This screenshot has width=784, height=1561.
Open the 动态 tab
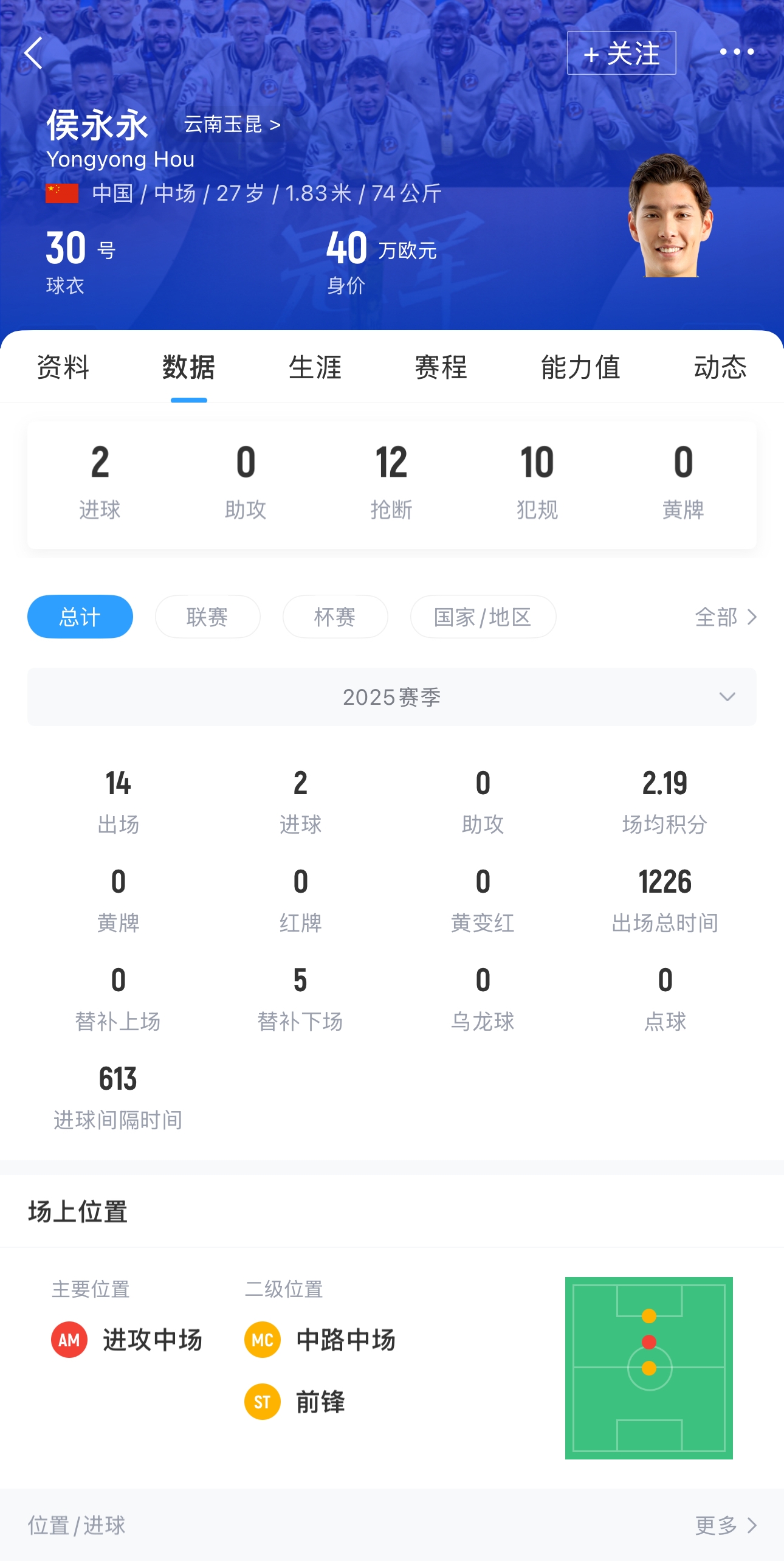click(x=720, y=367)
